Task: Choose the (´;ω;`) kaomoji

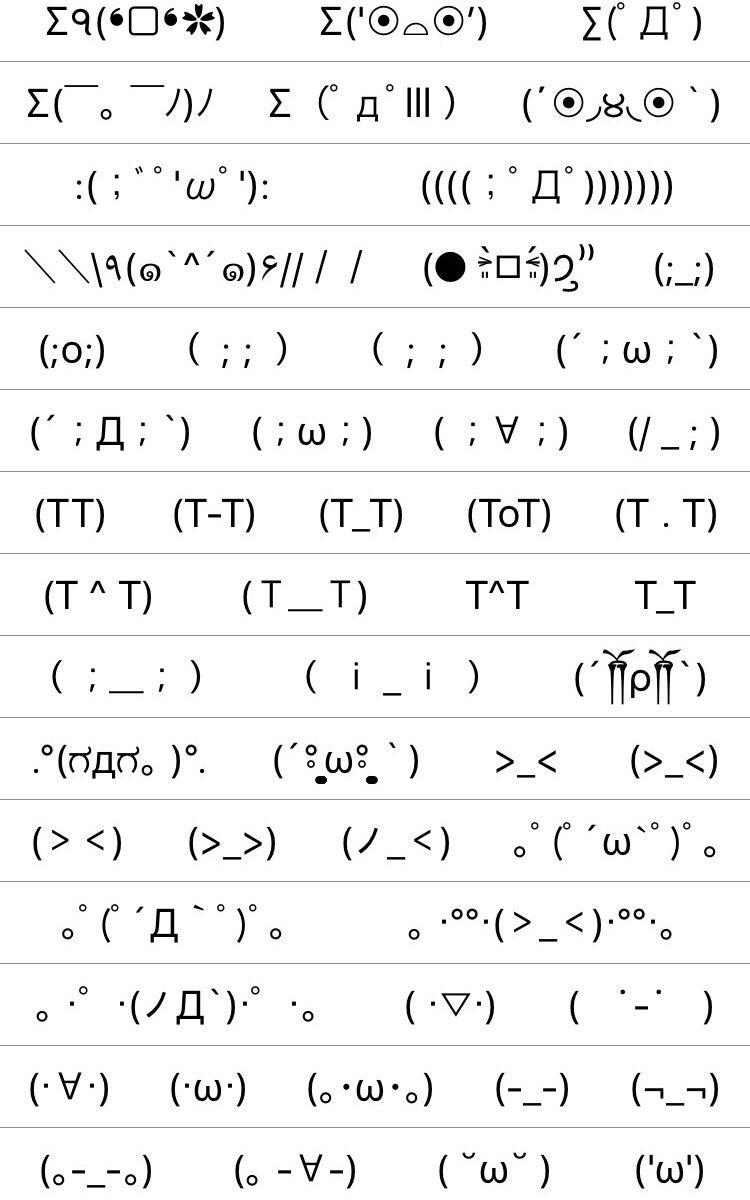Action: [637, 350]
